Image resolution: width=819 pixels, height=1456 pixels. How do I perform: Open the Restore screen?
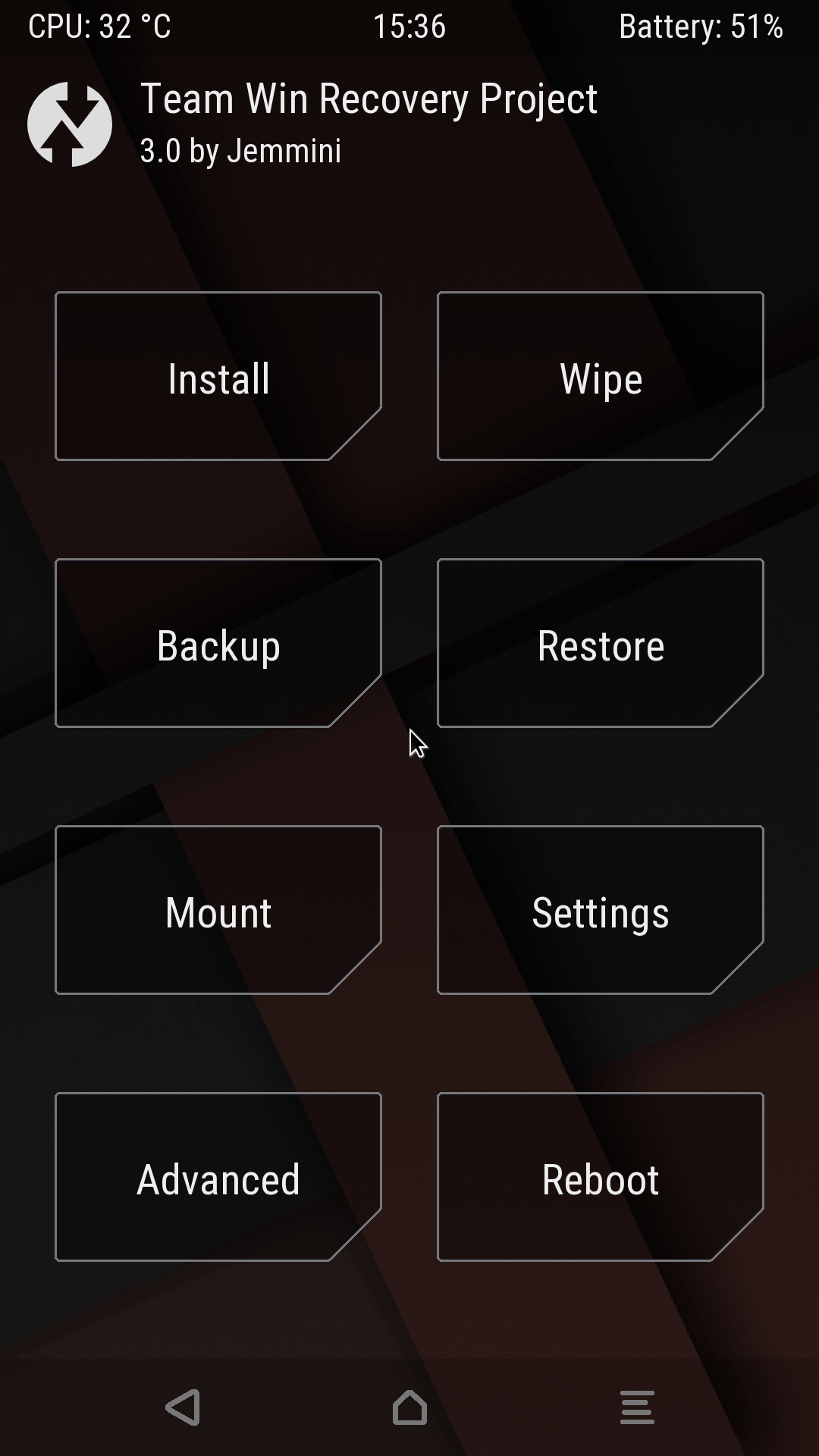[x=601, y=643]
